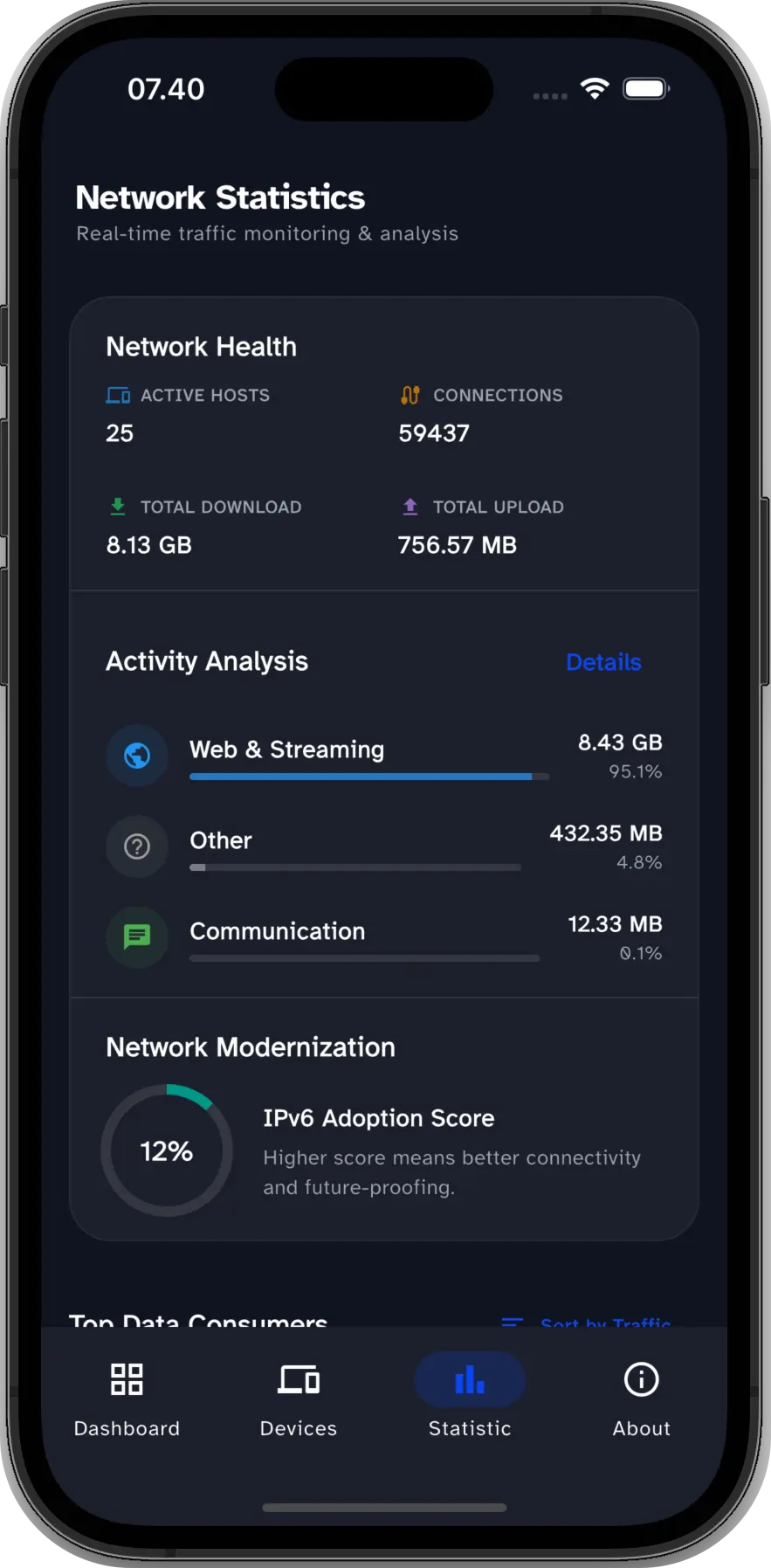Open the Statistic tab
This screenshot has width=771, height=1568.
[469, 1398]
